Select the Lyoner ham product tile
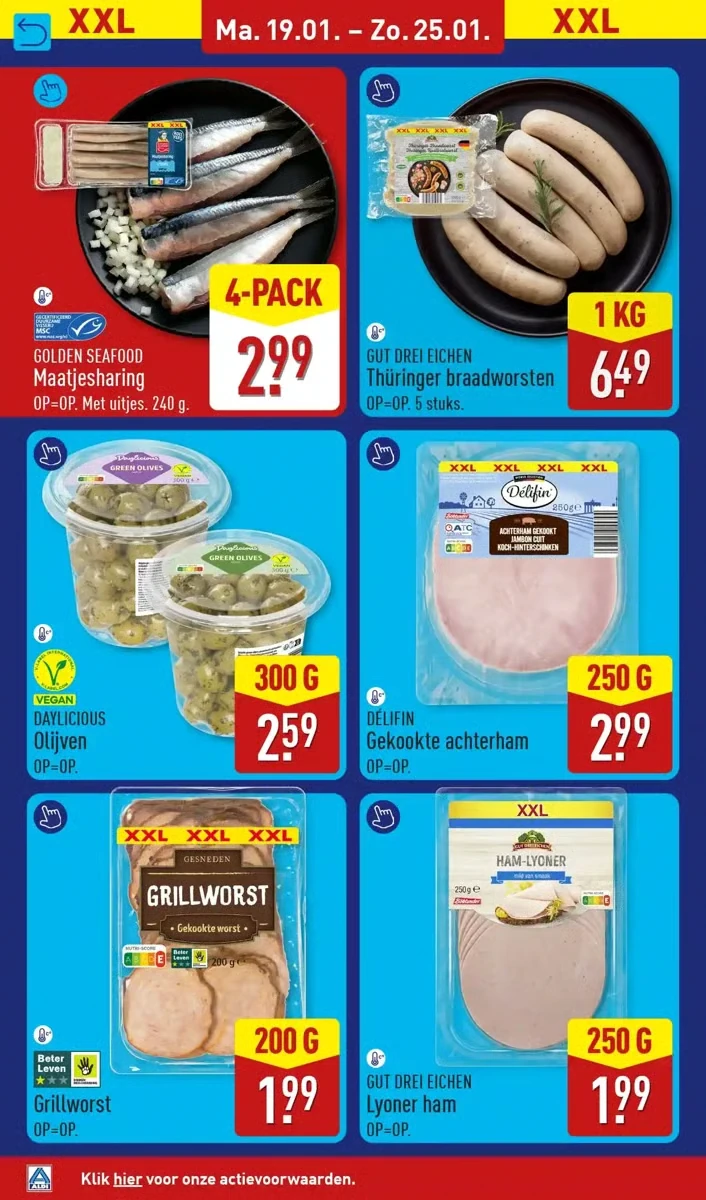This screenshot has width=706, height=1200. [519, 965]
